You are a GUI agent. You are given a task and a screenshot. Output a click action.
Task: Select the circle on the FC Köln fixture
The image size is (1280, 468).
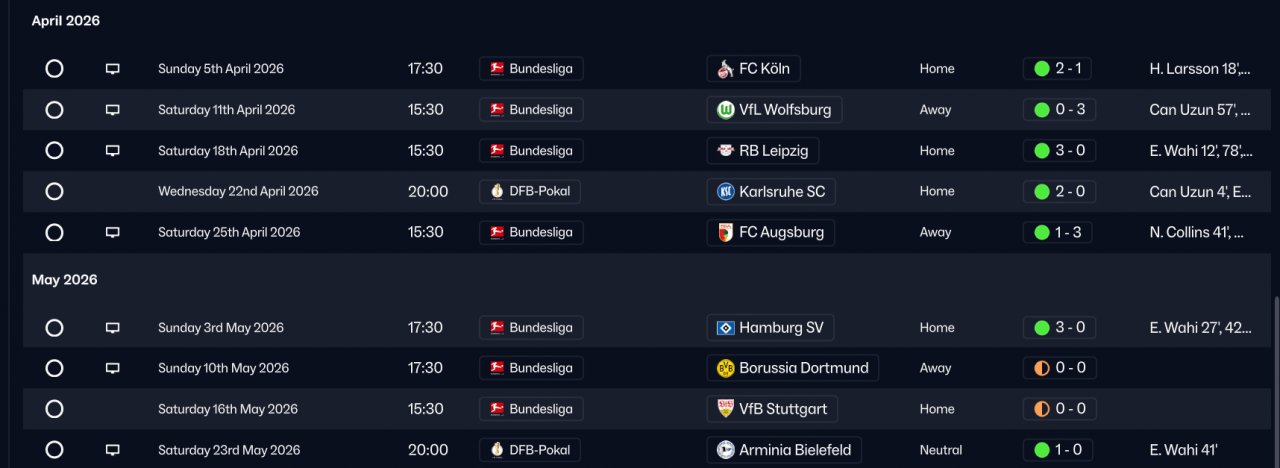[54, 69]
